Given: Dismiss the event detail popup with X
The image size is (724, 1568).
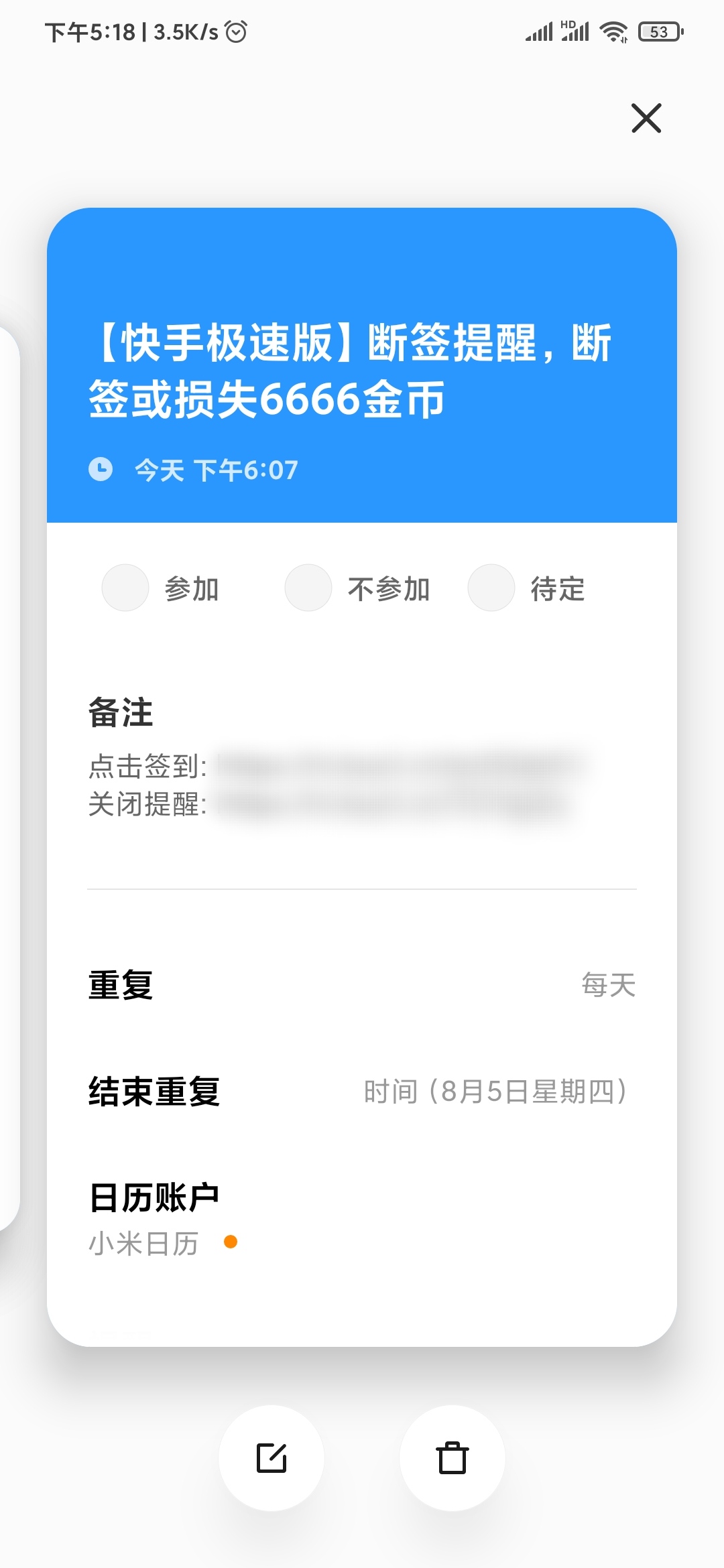Looking at the screenshot, I should [x=646, y=119].
